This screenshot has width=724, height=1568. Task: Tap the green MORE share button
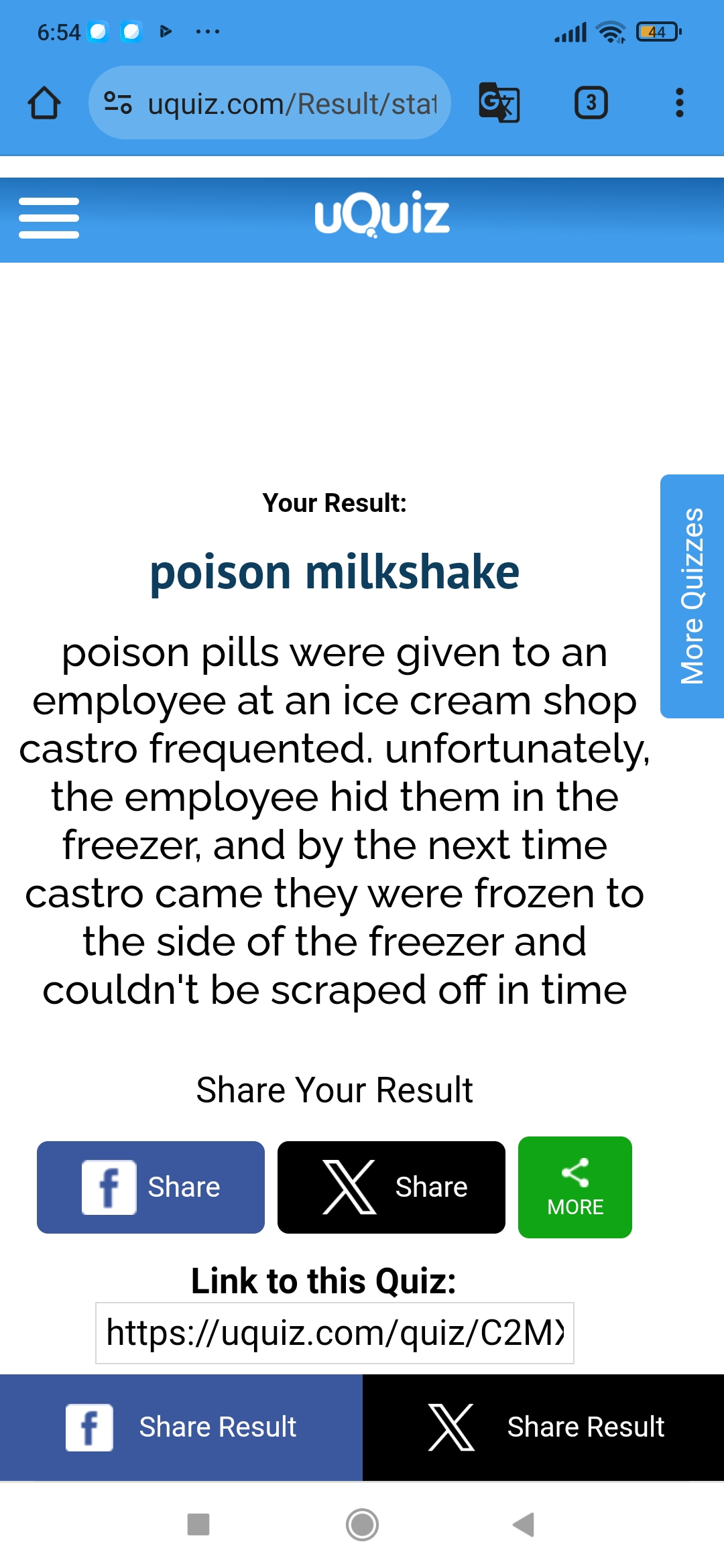[575, 1187]
